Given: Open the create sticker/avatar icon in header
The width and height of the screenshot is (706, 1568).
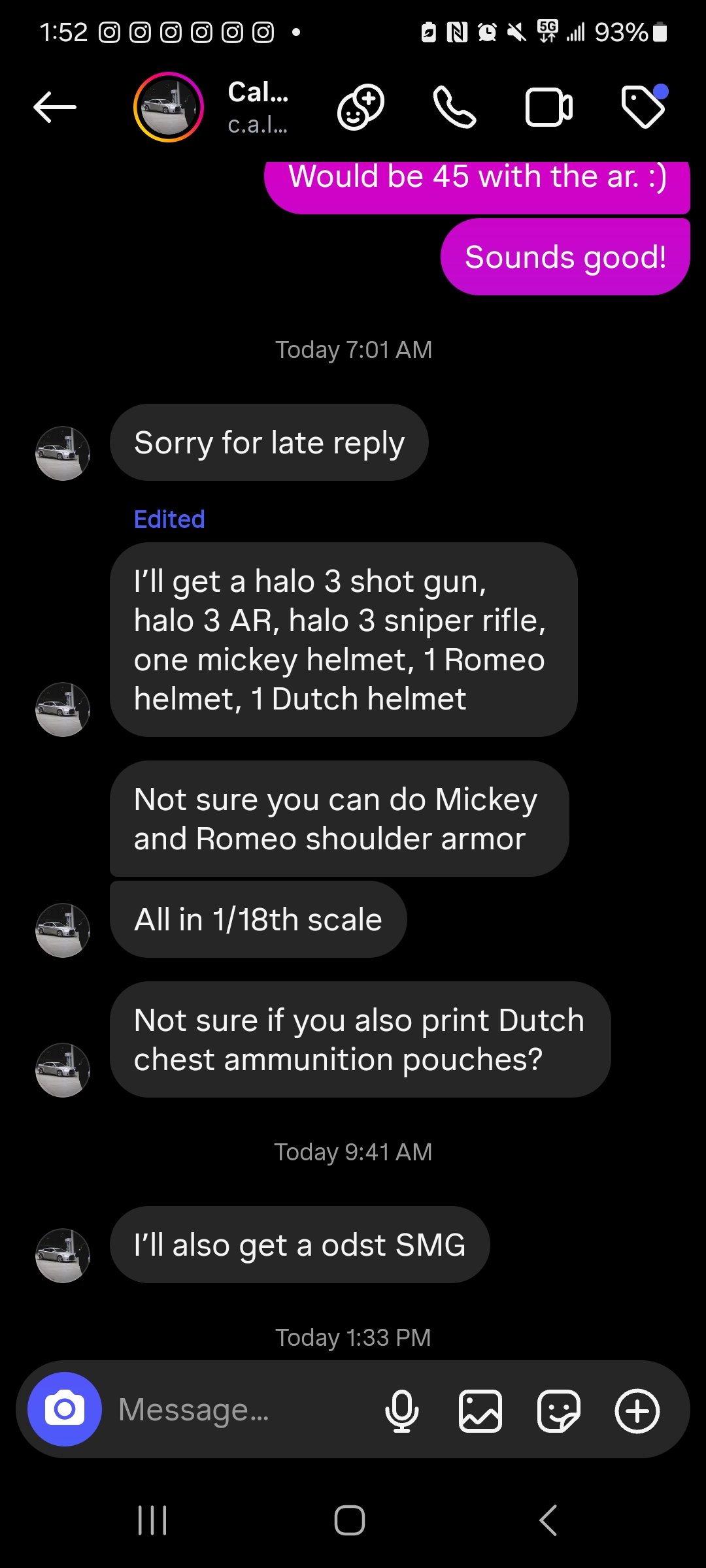Looking at the screenshot, I should coord(360,107).
